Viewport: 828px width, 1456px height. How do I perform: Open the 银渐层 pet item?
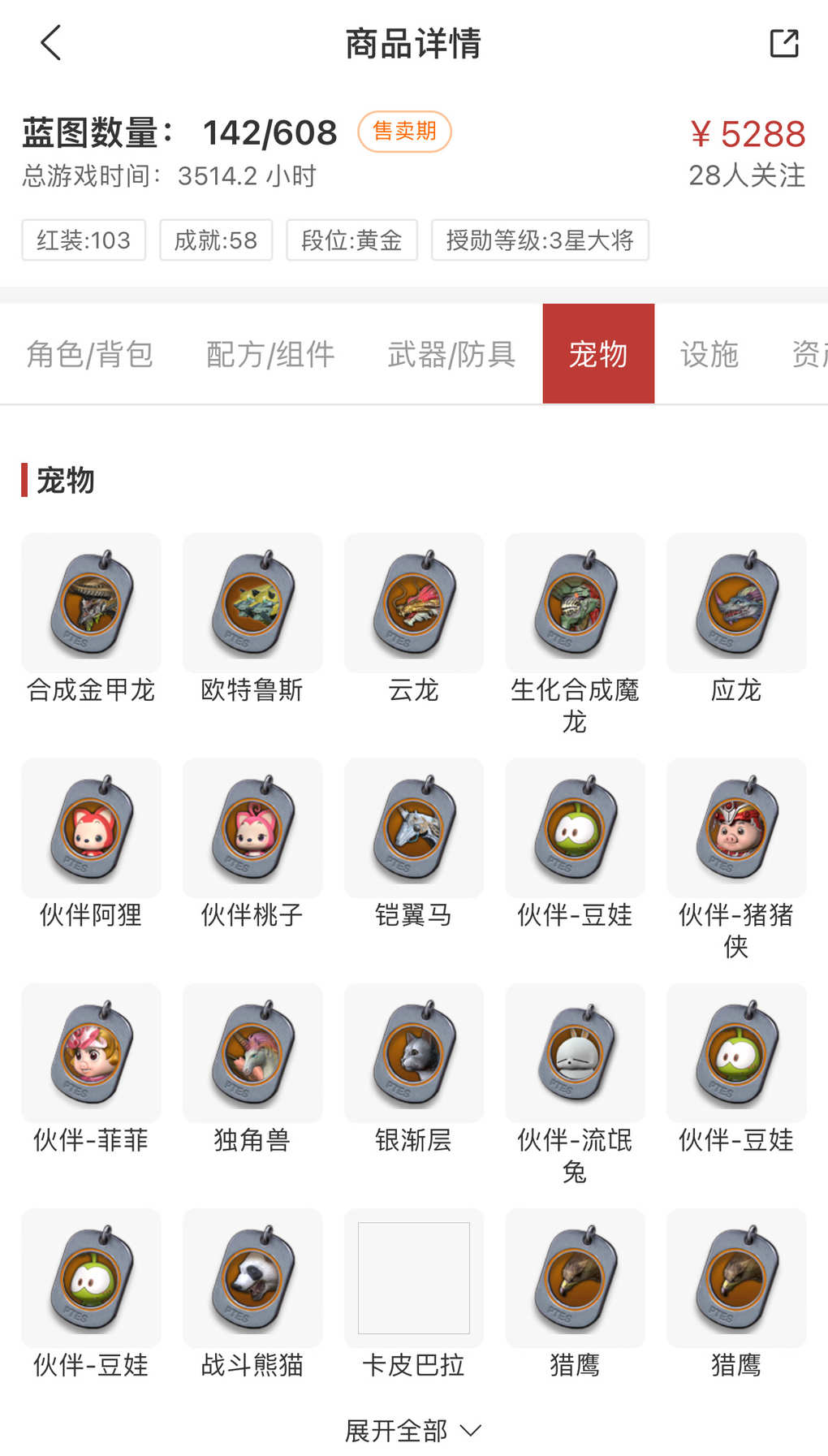(413, 1053)
